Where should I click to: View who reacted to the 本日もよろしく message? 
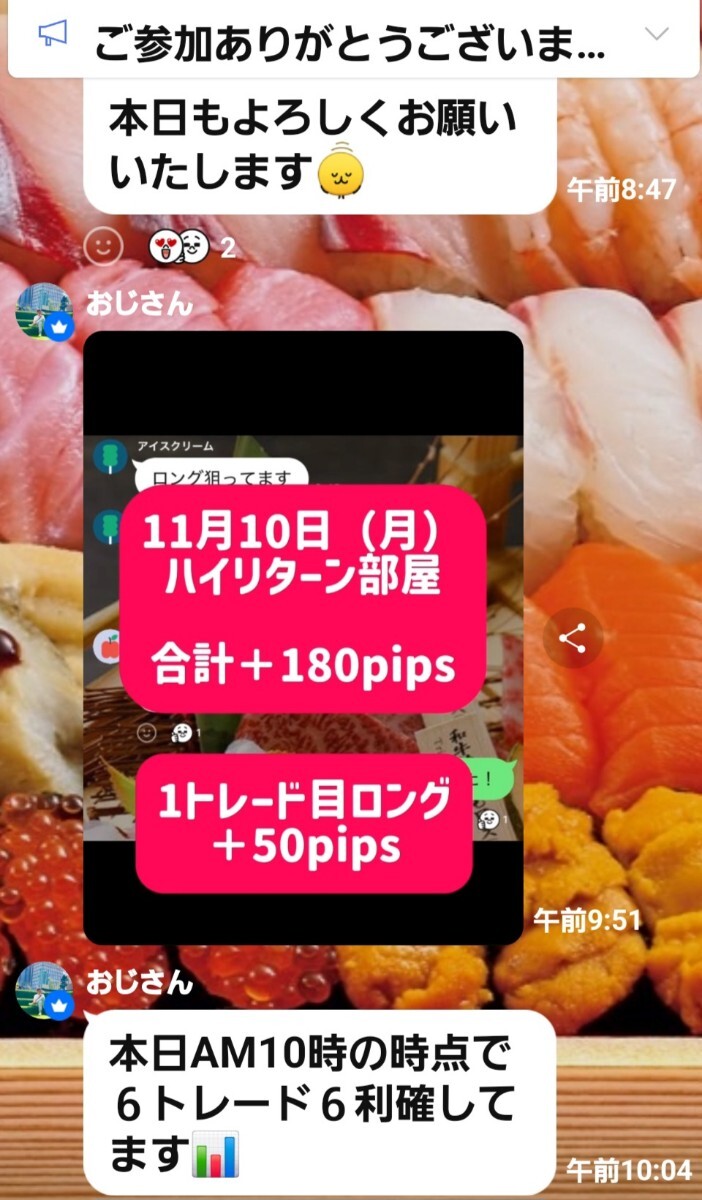[190, 247]
